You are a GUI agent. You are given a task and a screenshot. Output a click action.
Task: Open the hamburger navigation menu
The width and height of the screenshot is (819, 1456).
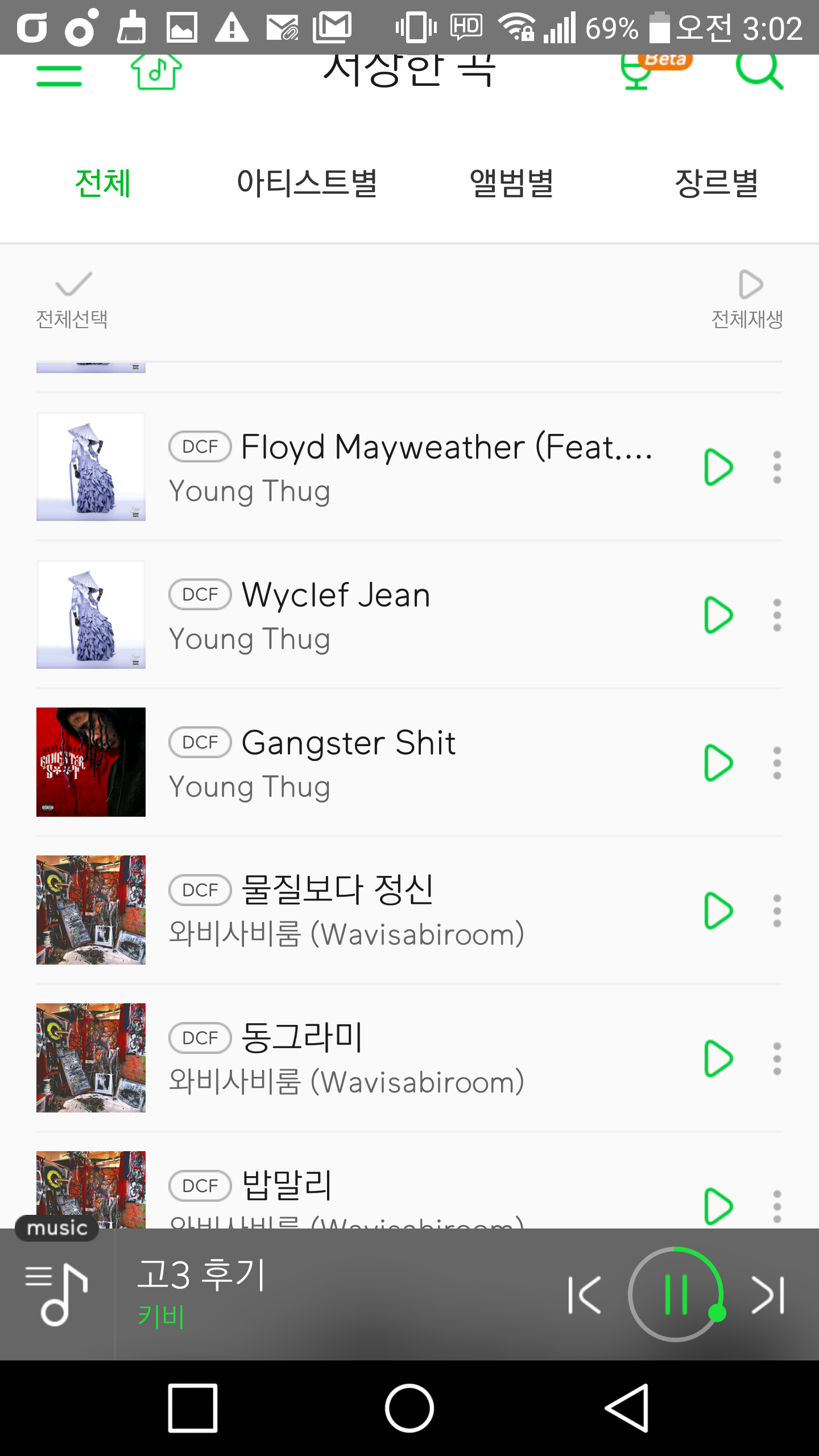60,77
